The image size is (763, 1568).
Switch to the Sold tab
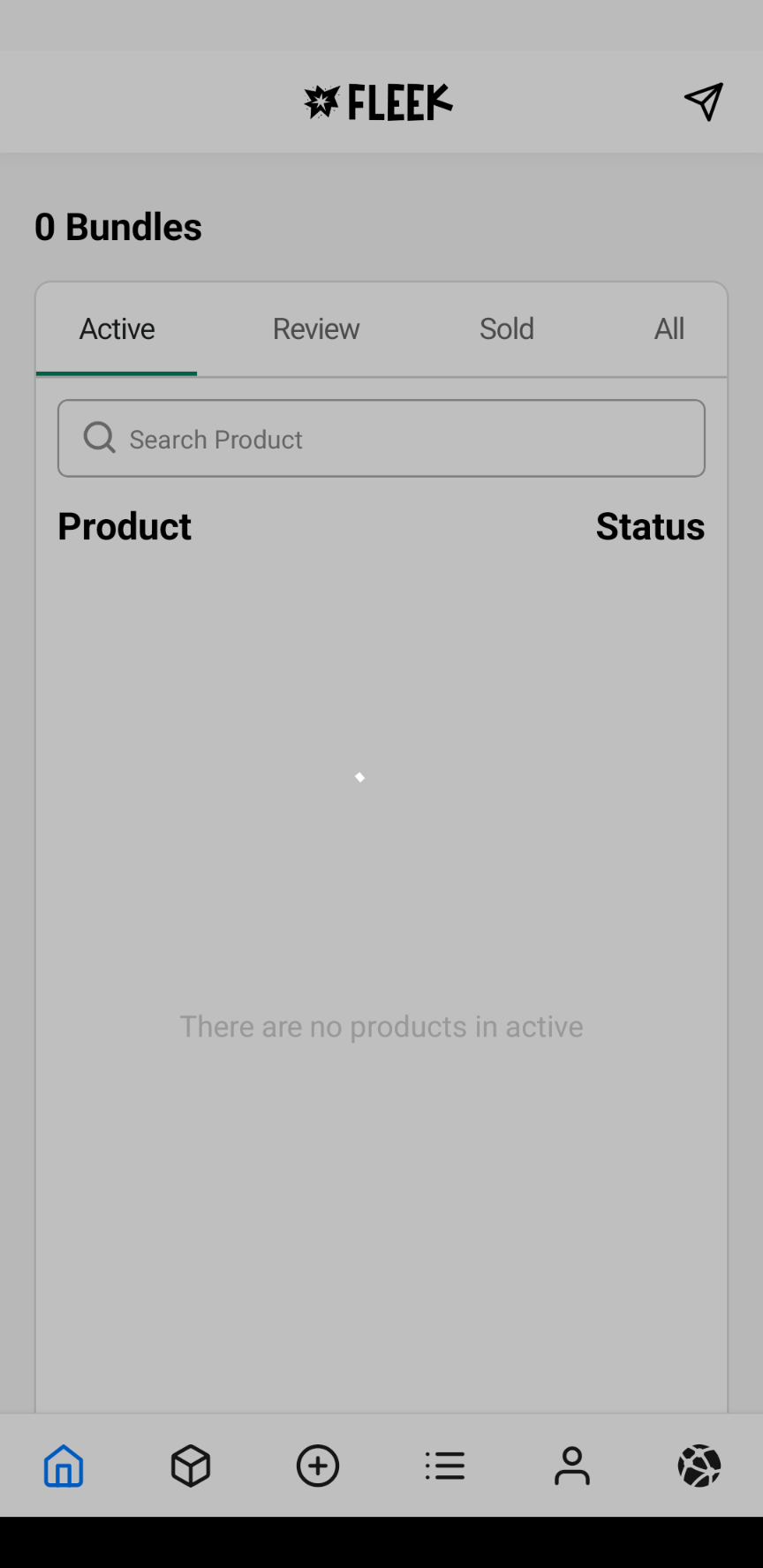pos(506,329)
